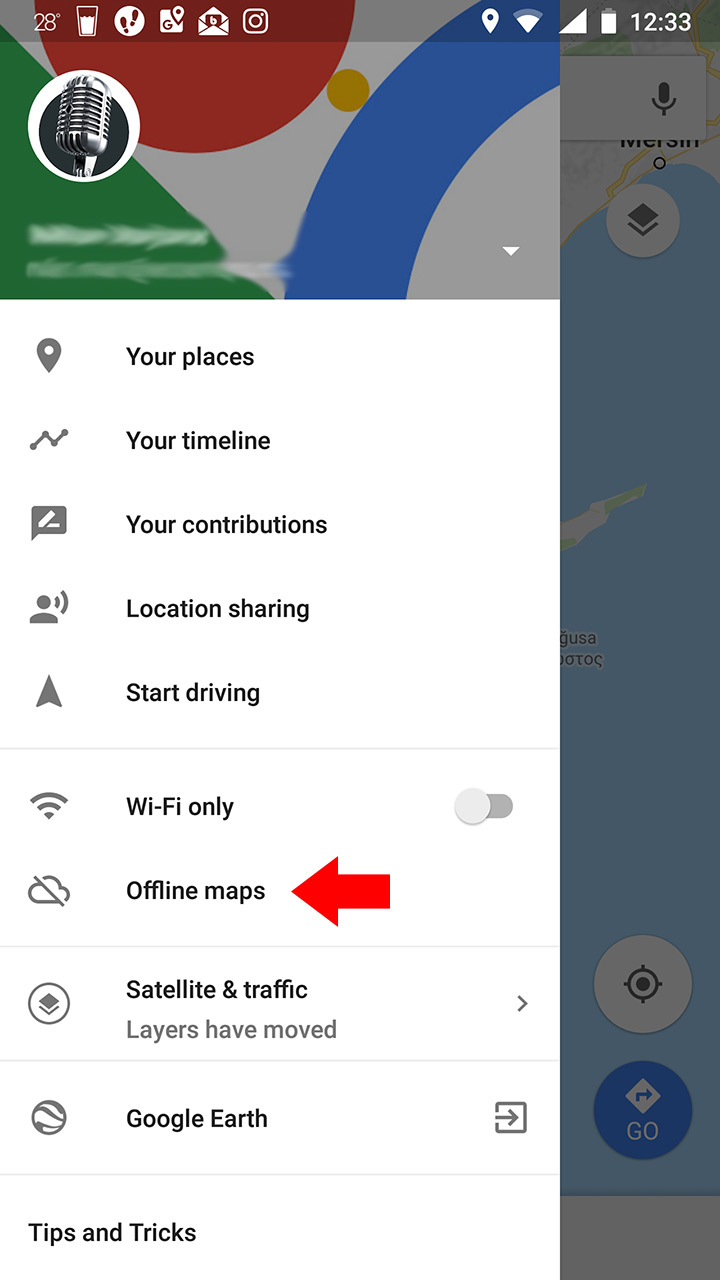
Task: Open the map layers button
Action: click(643, 220)
